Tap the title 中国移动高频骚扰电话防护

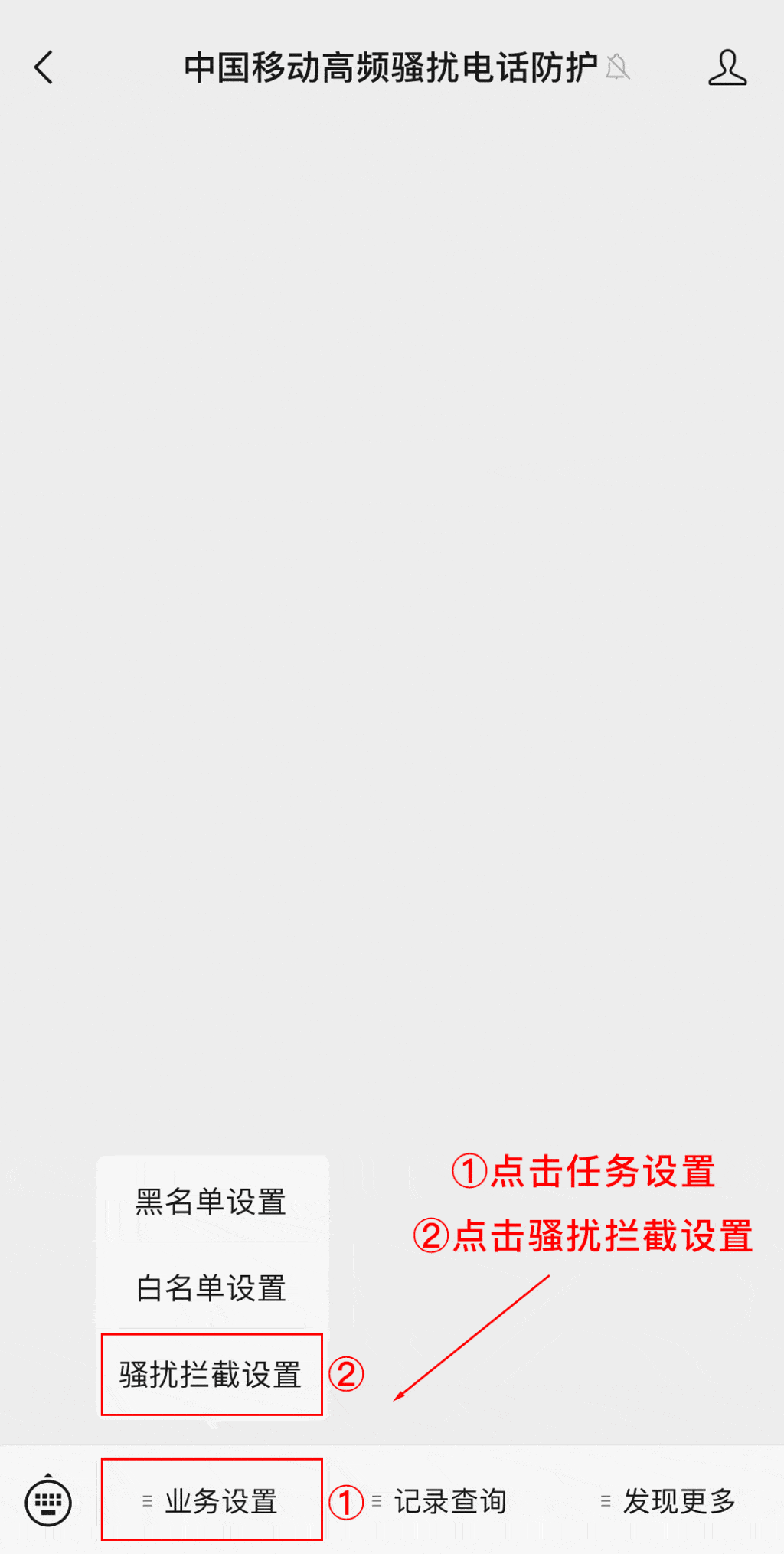[x=389, y=67]
